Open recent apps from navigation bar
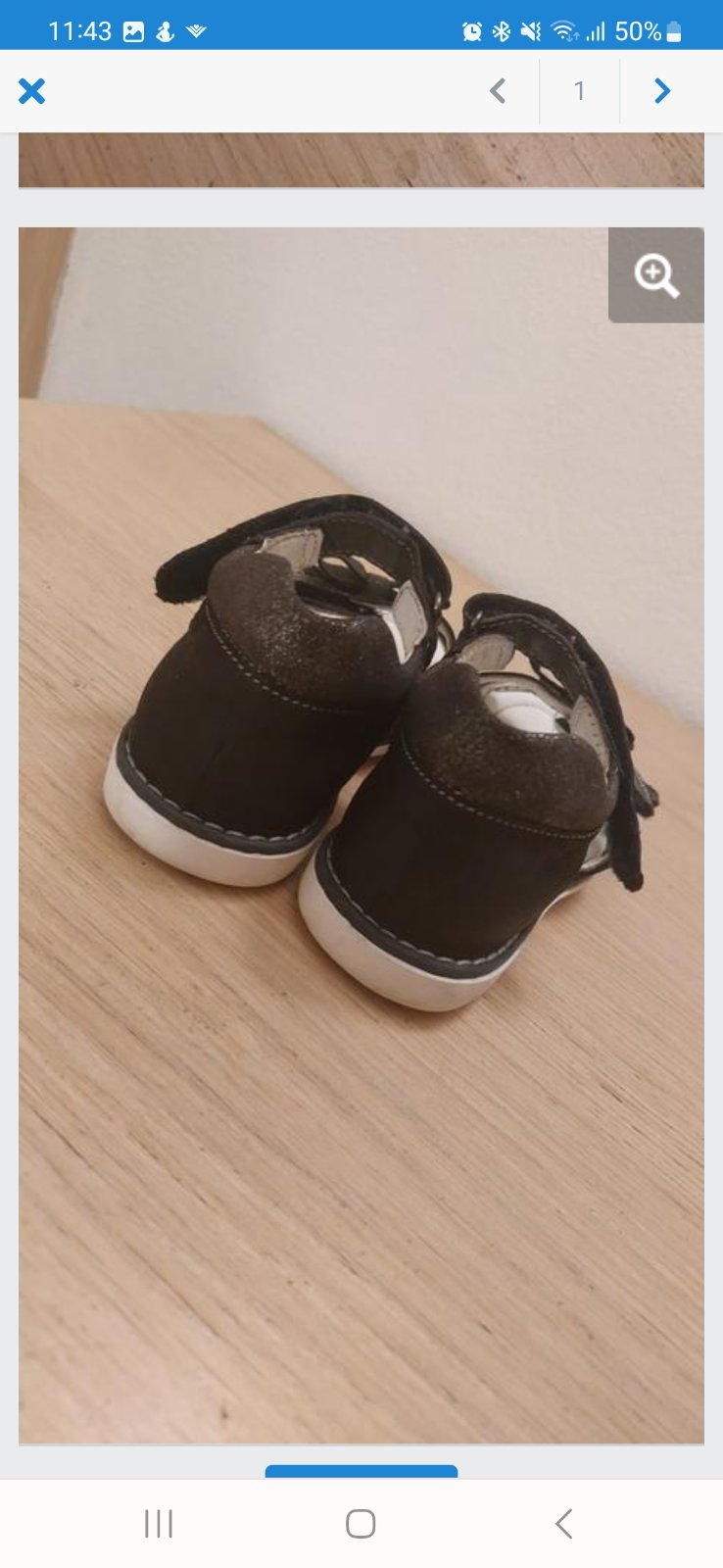 coord(159,1524)
